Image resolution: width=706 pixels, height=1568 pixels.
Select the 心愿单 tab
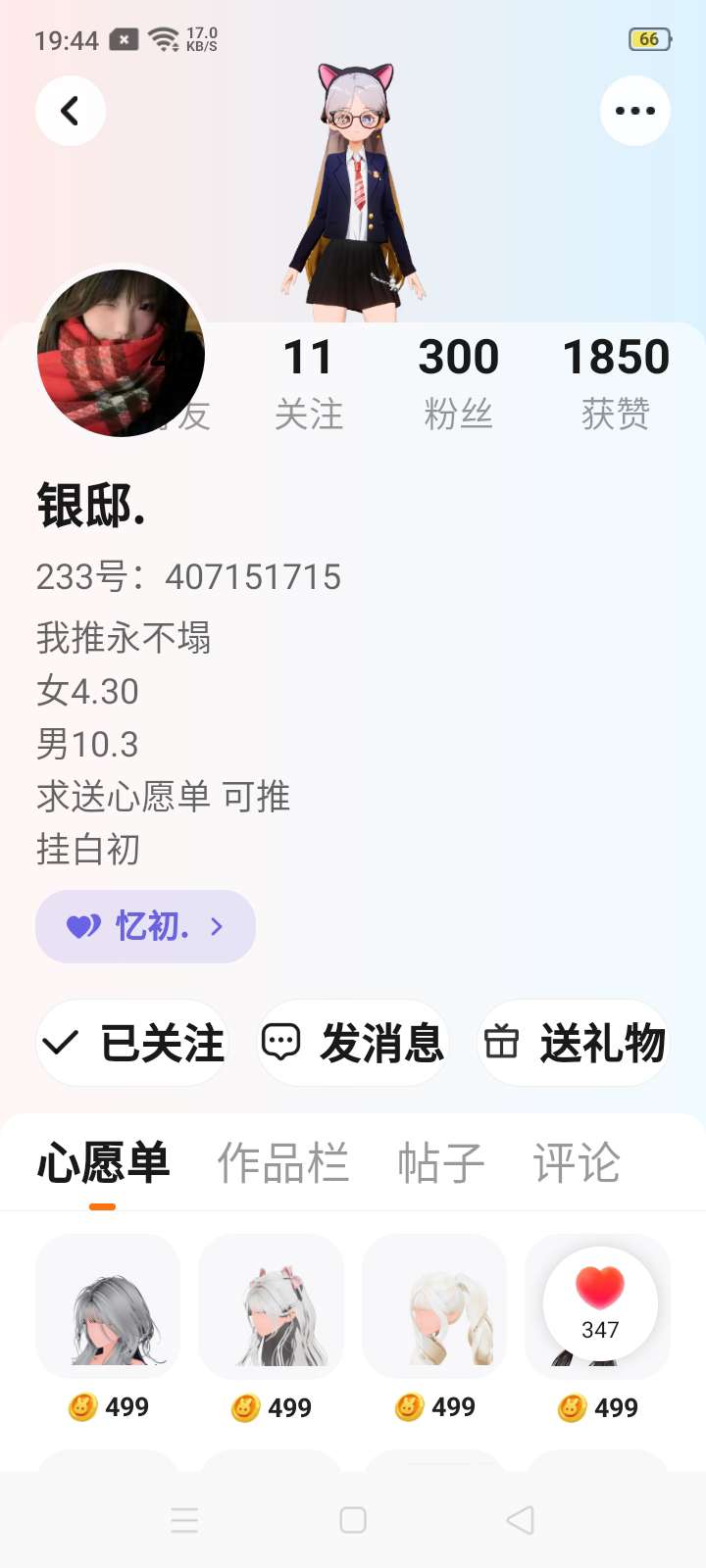tap(103, 1163)
